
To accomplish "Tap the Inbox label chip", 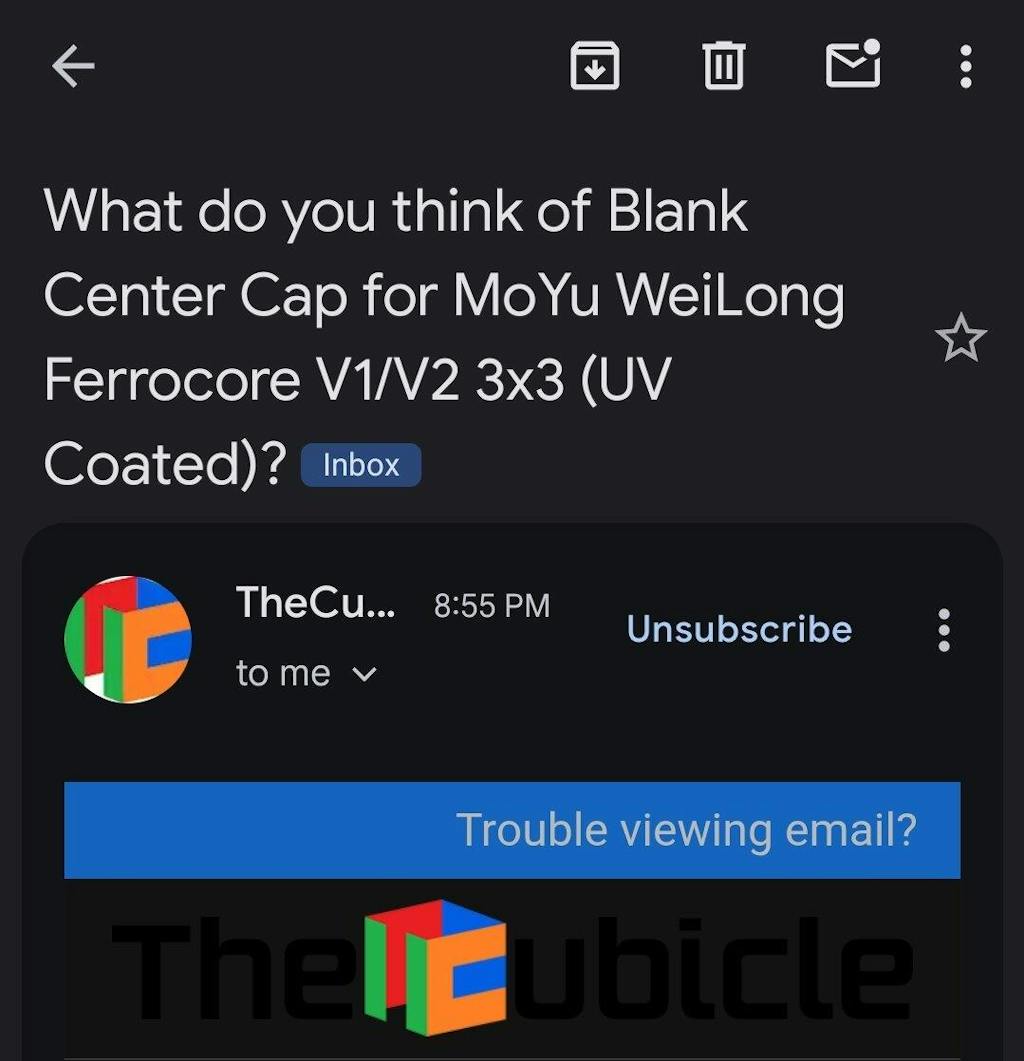I will (361, 465).
